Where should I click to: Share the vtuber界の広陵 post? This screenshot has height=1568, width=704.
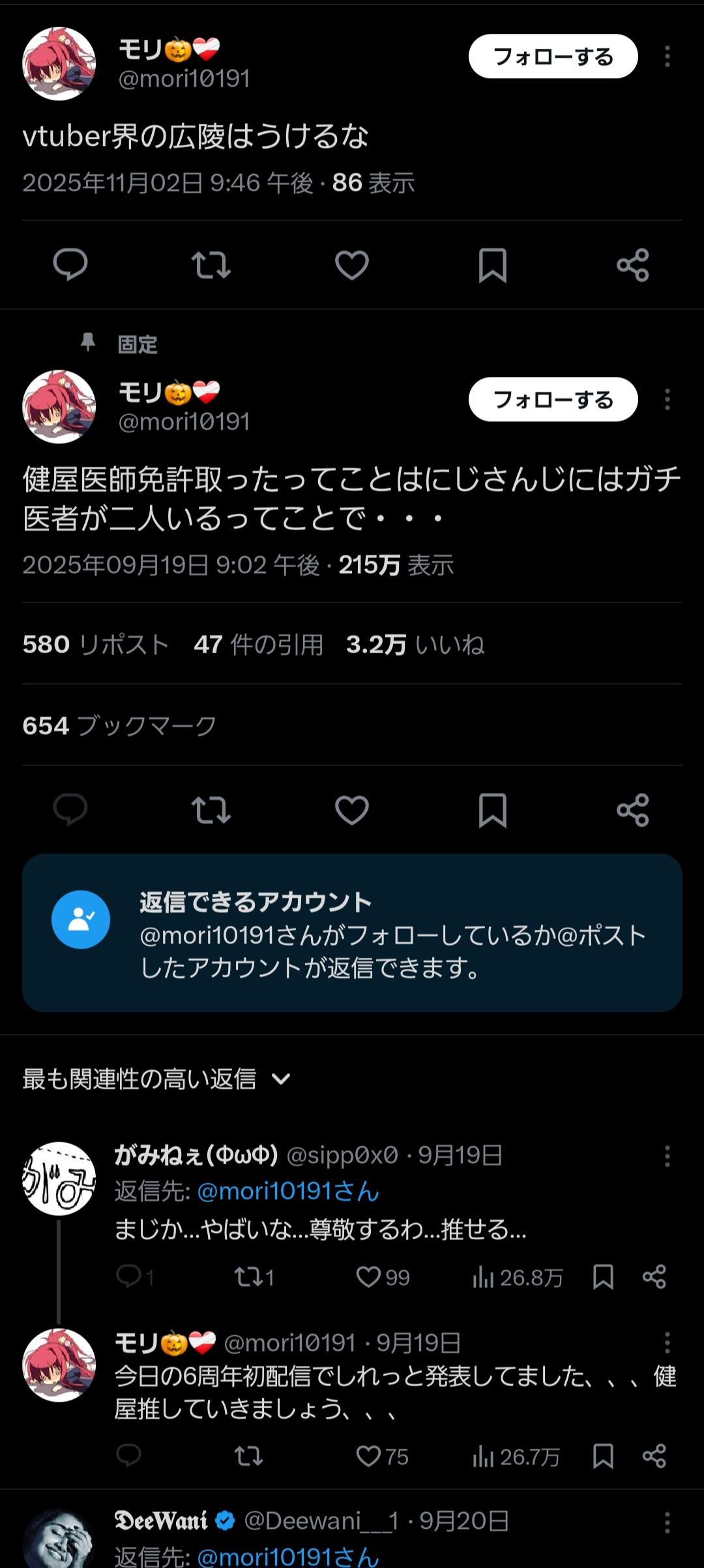(x=632, y=265)
